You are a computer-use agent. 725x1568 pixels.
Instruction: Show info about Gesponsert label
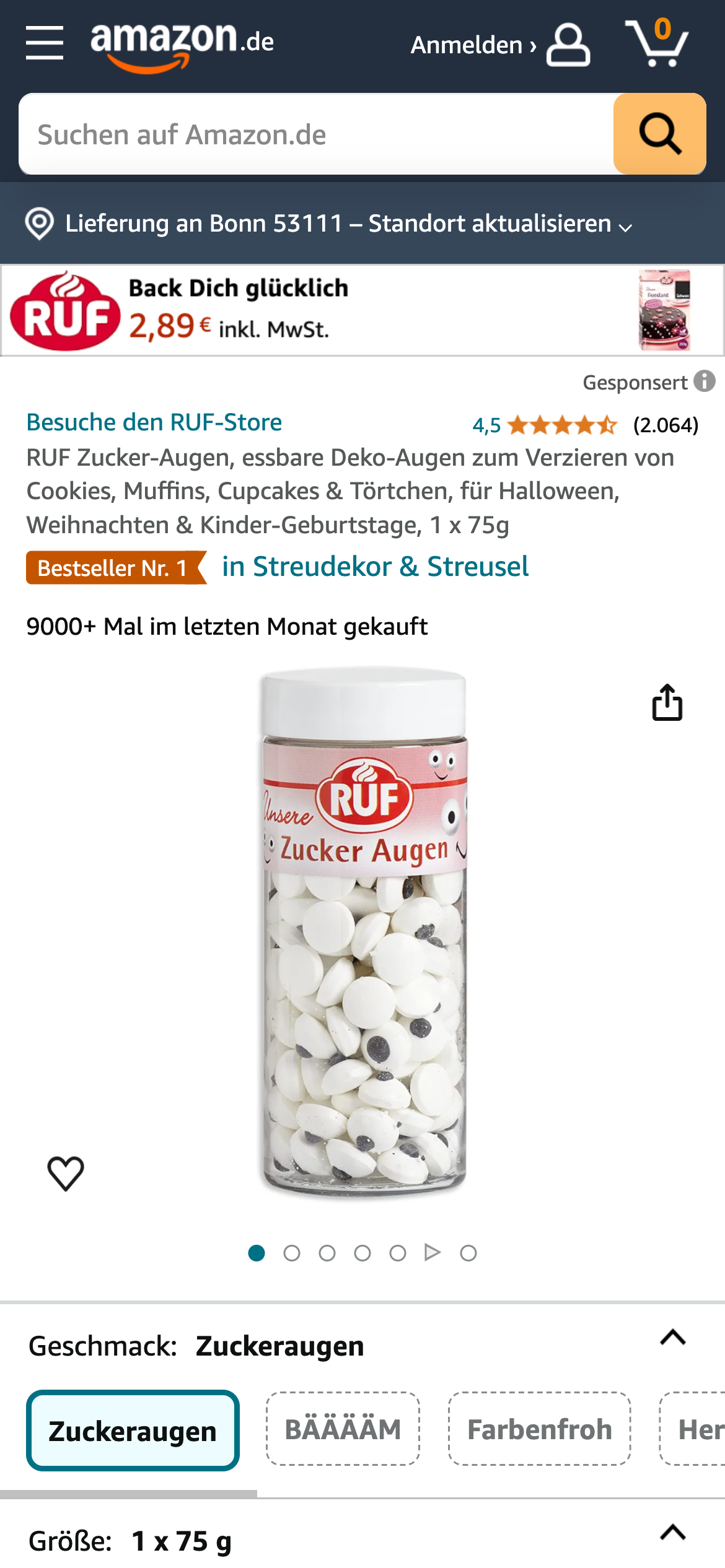pos(704,381)
